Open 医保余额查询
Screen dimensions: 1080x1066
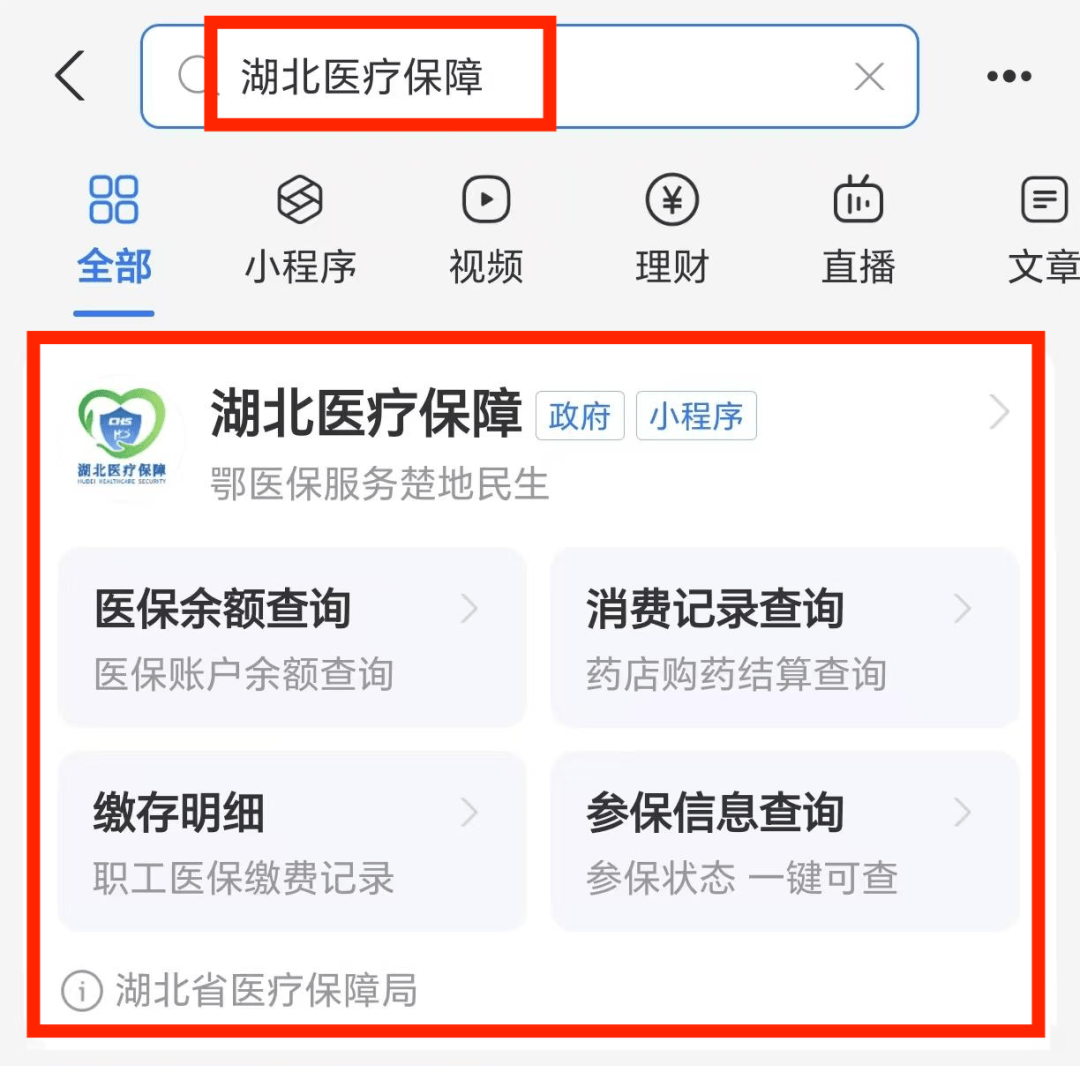(x=291, y=637)
